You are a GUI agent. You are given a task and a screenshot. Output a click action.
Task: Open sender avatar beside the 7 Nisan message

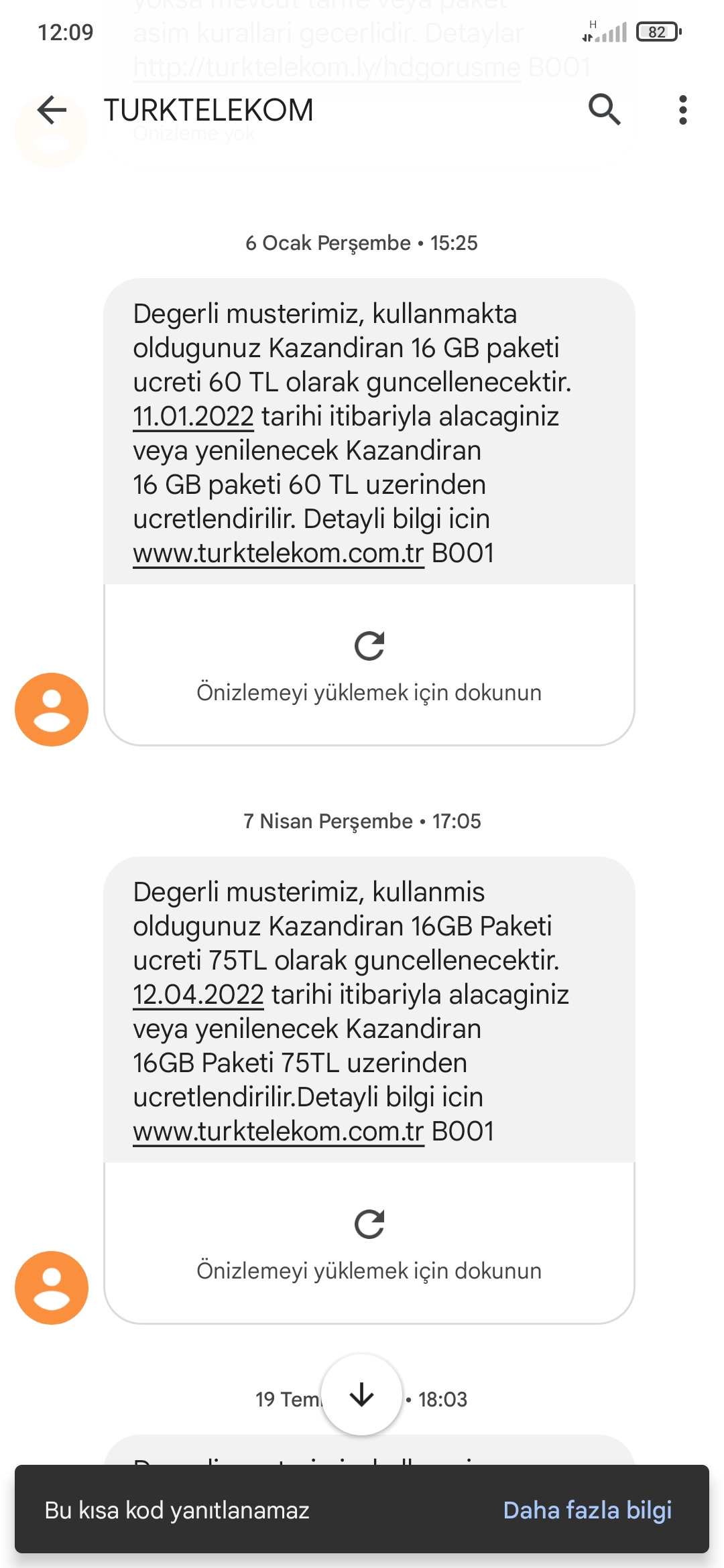pyautogui.click(x=52, y=1287)
